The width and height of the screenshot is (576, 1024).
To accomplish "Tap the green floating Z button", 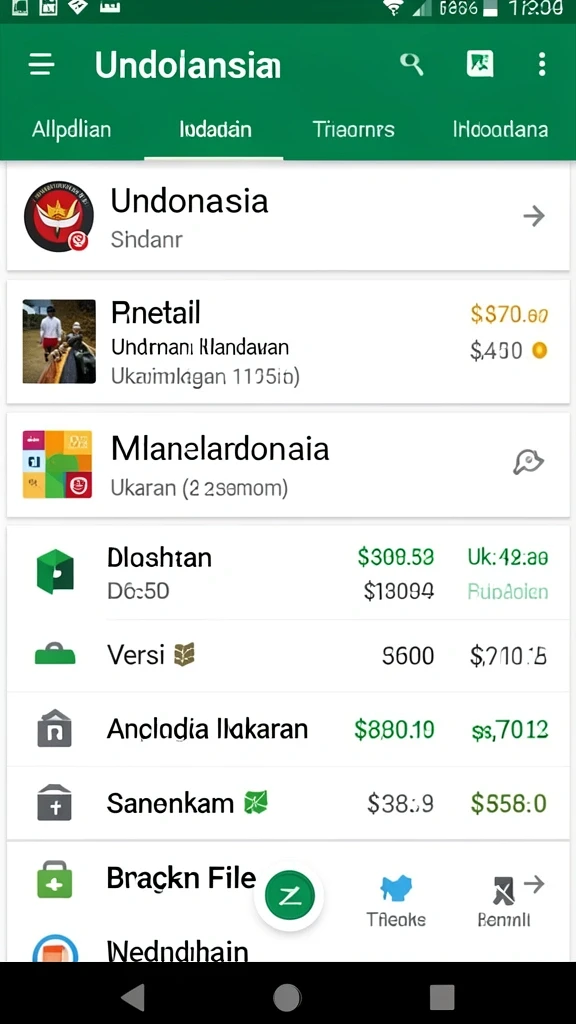I will 289,897.
